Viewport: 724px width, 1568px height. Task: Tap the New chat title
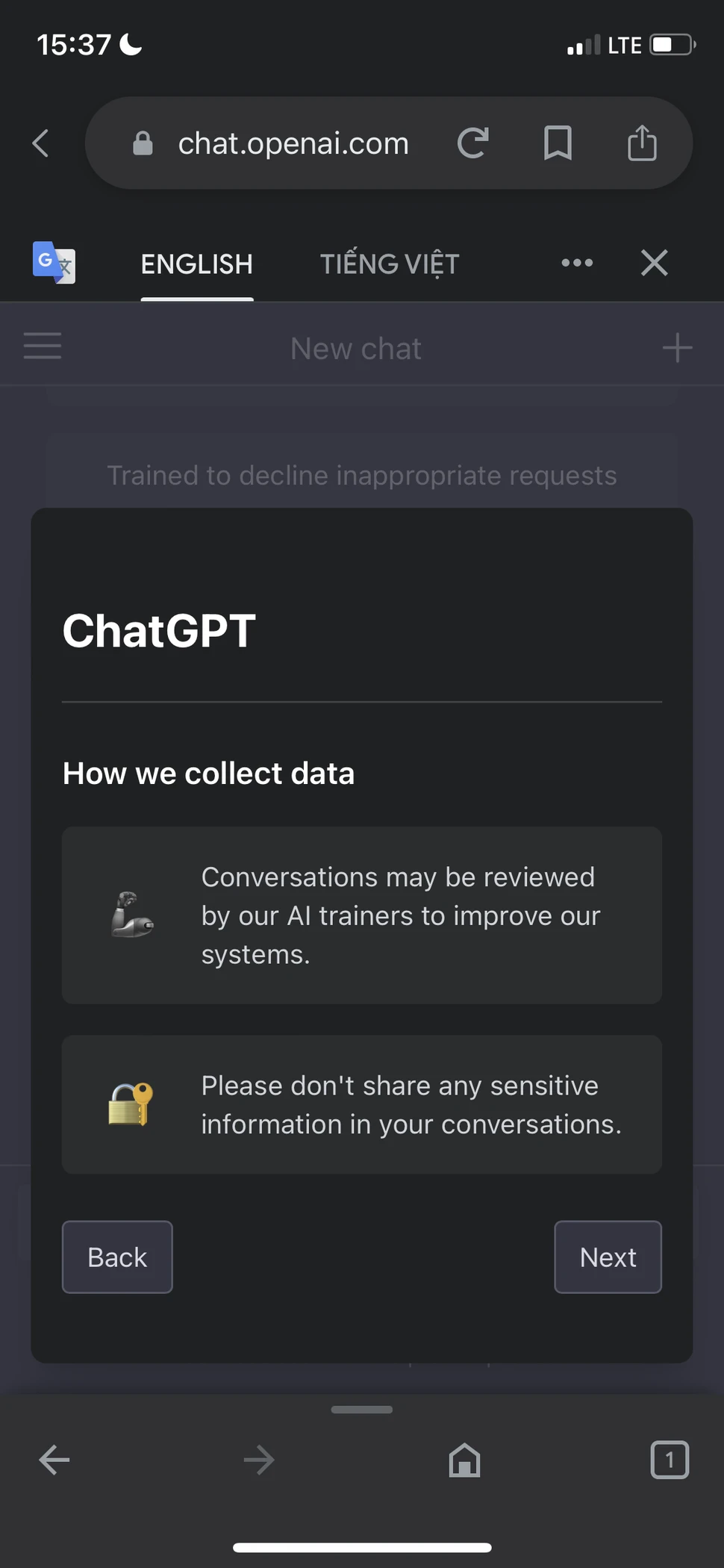coord(356,347)
